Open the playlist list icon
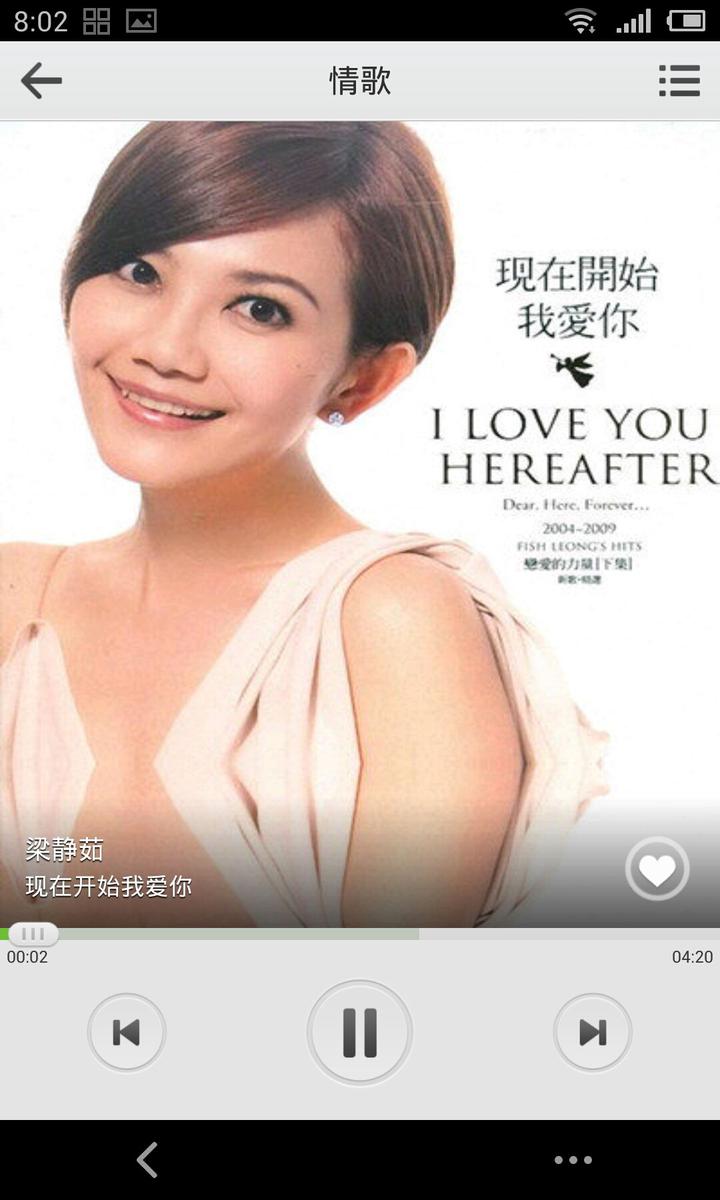 (679, 81)
